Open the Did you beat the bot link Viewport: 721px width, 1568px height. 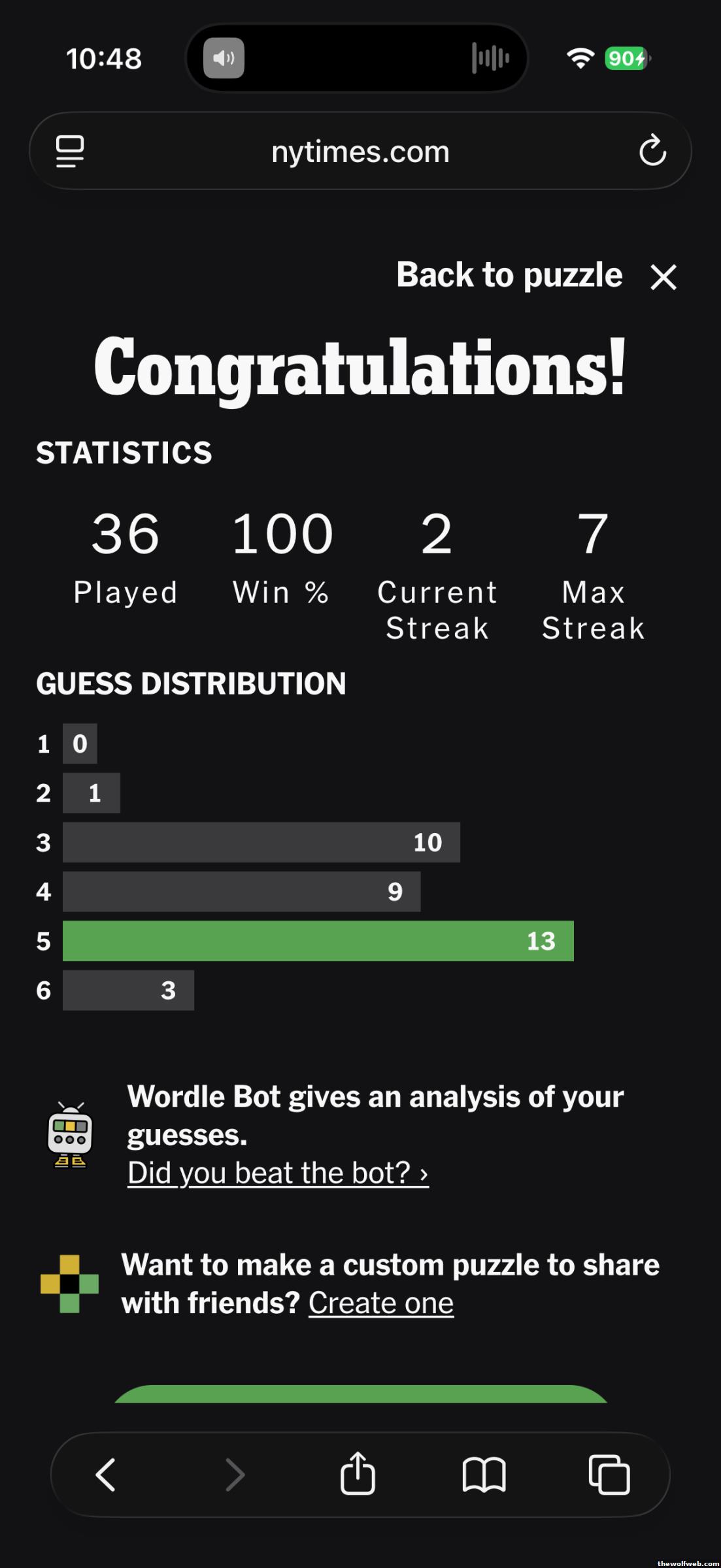278,1173
